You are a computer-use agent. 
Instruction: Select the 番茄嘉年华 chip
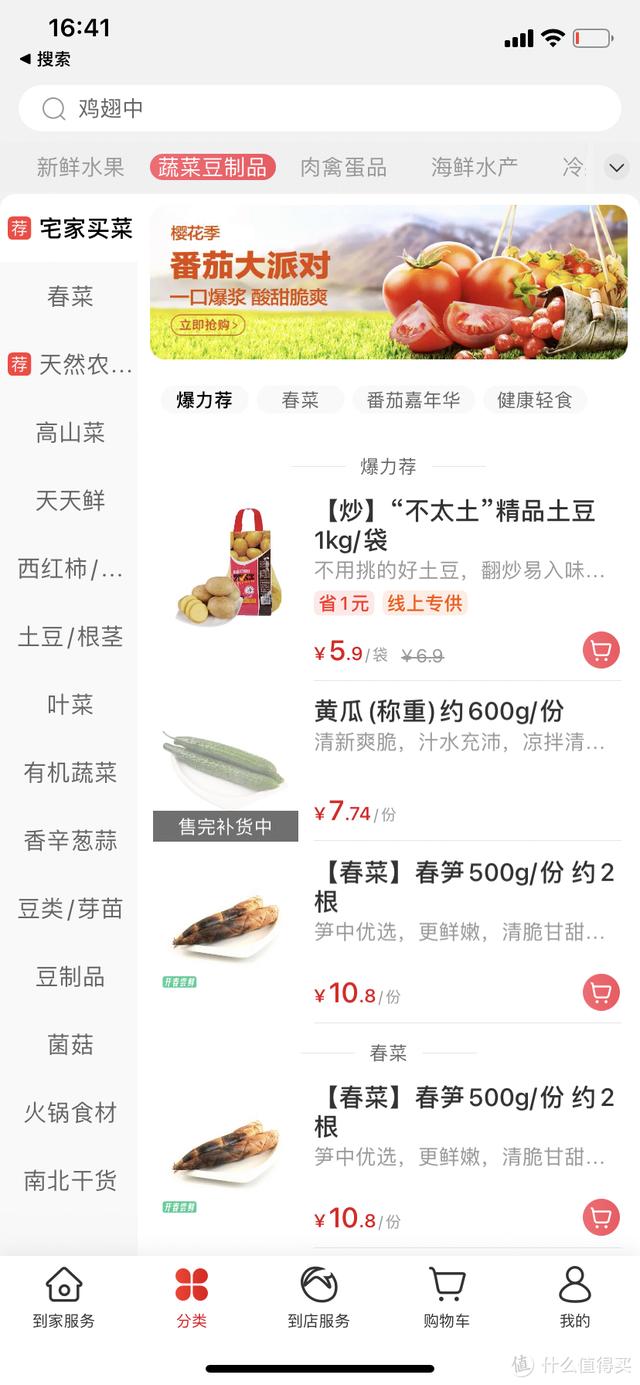pyautogui.click(x=413, y=400)
